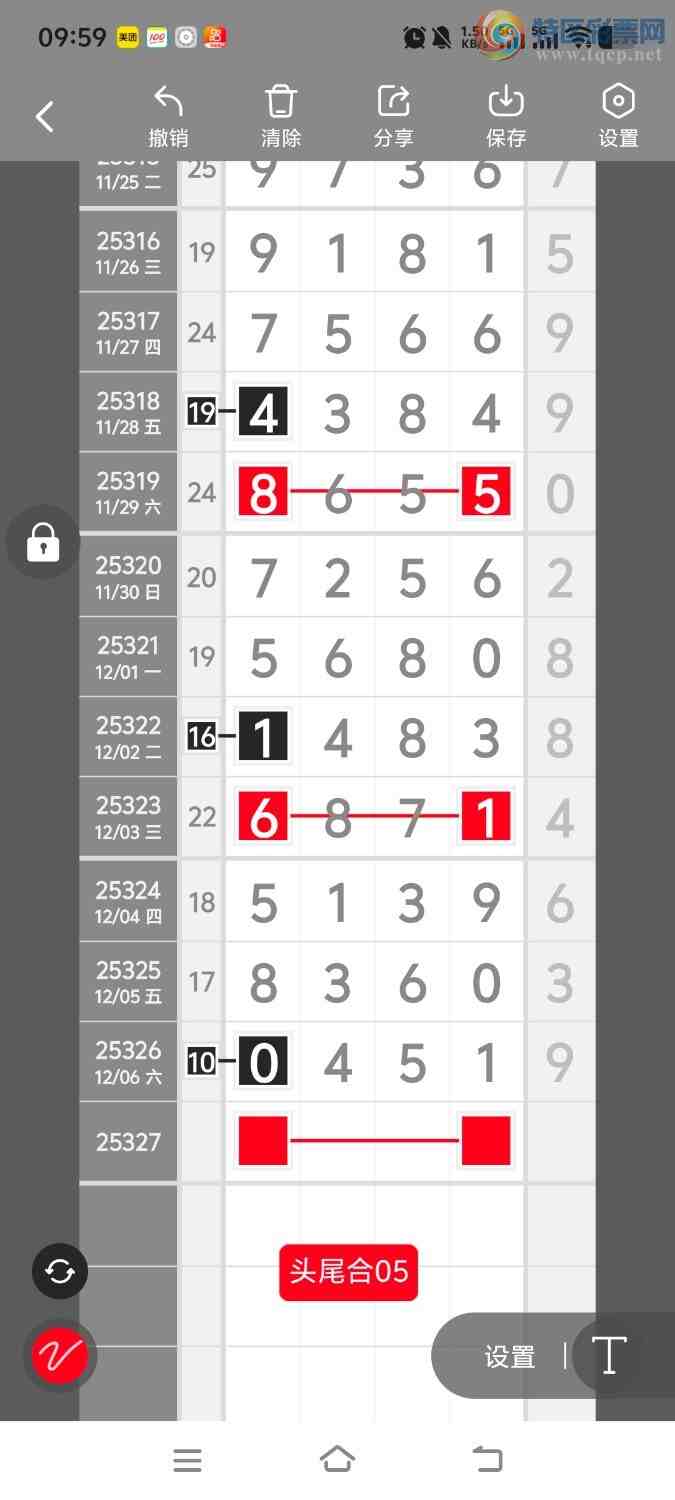Choose the text T tool

coord(608,1356)
